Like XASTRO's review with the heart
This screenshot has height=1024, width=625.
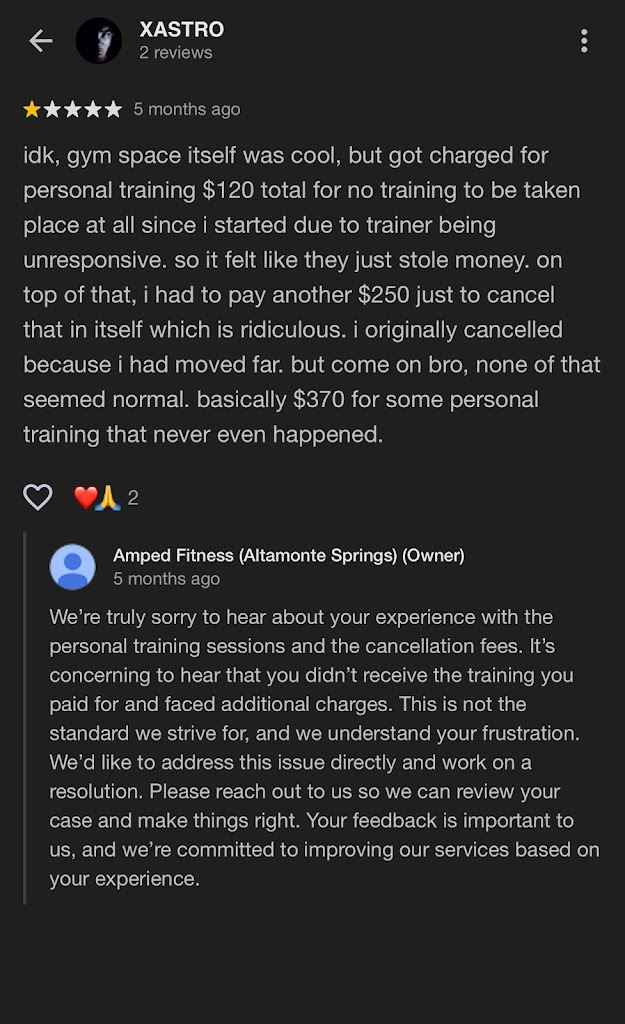pyautogui.click(x=38, y=497)
